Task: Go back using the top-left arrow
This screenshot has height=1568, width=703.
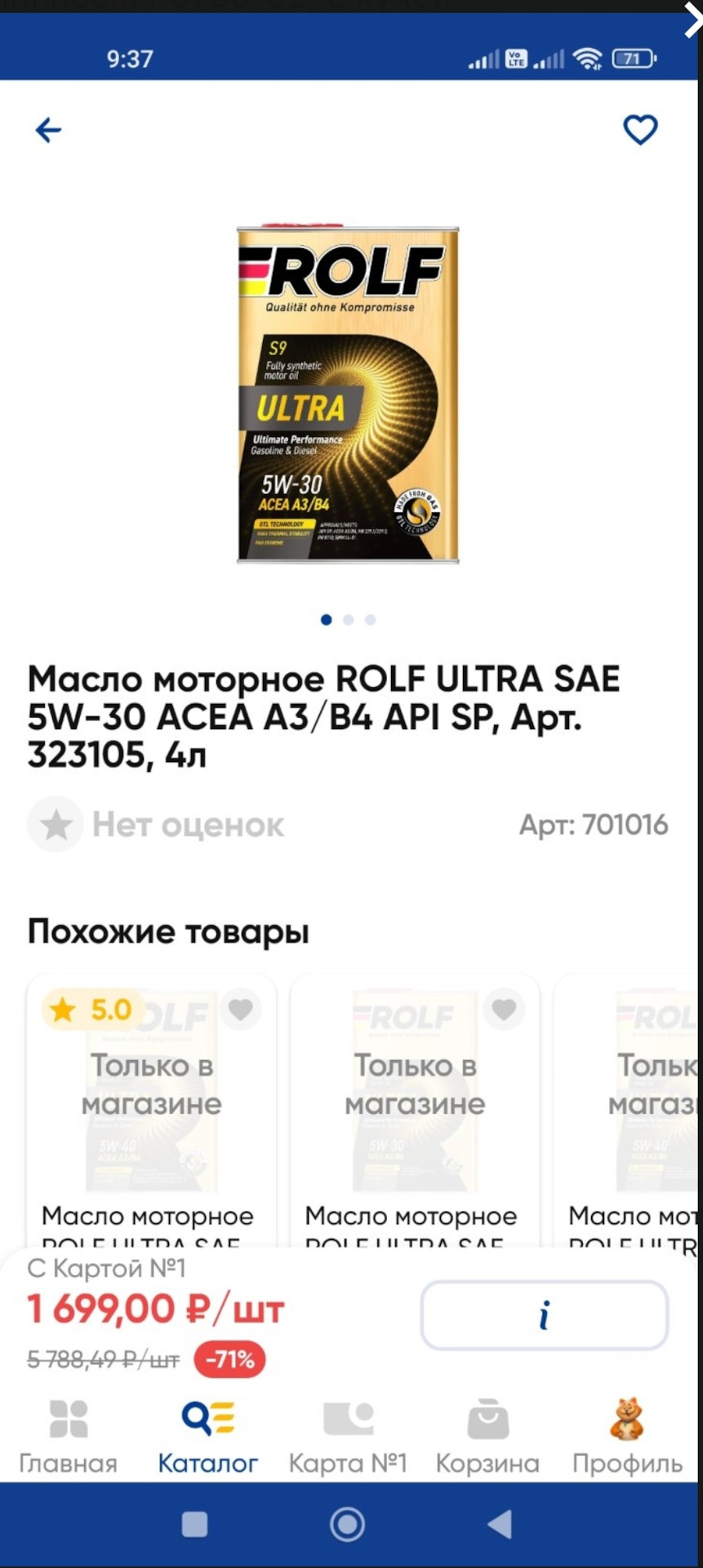Action: (48, 130)
